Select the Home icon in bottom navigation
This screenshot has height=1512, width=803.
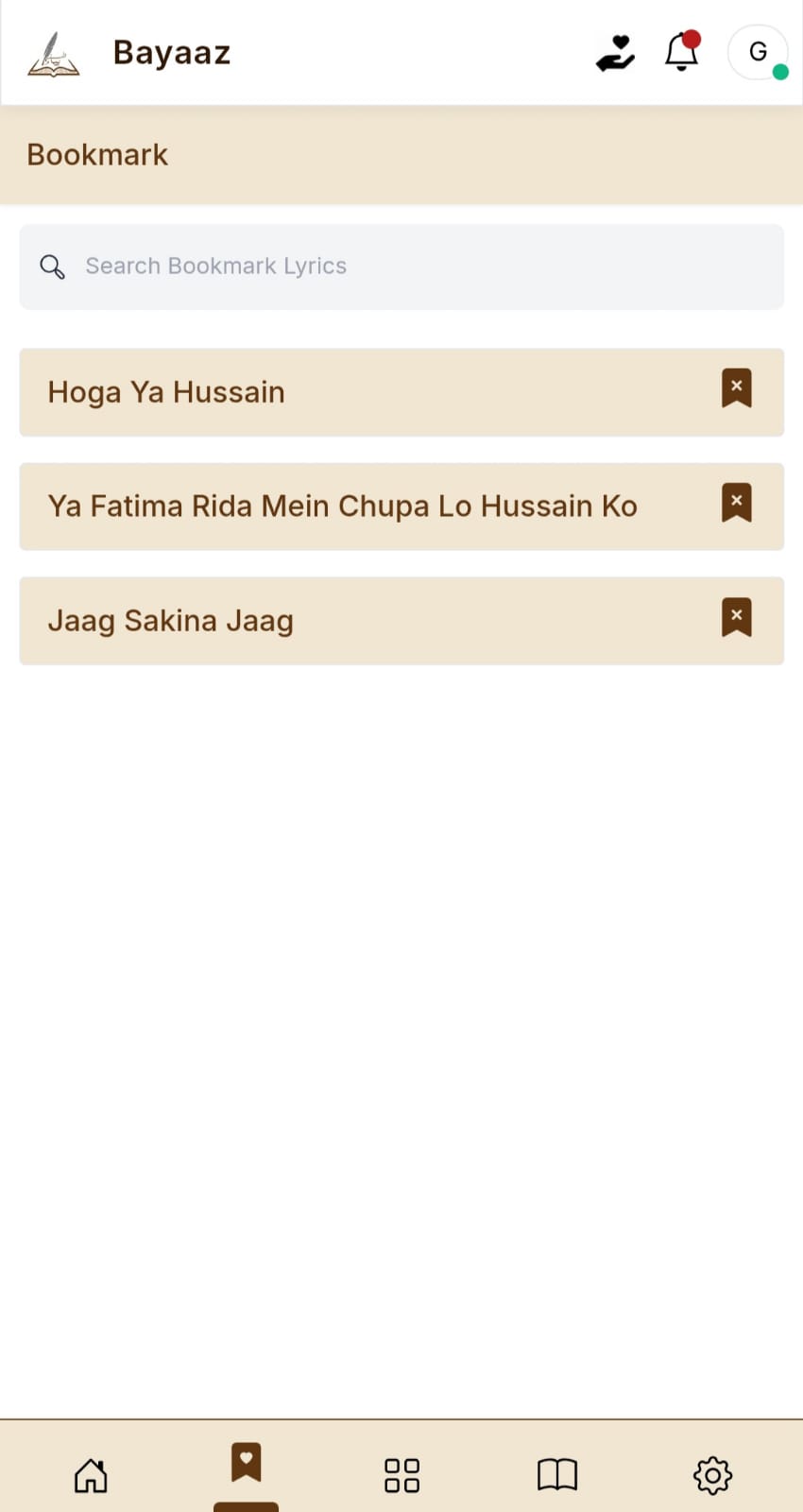tap(90, 1474)
